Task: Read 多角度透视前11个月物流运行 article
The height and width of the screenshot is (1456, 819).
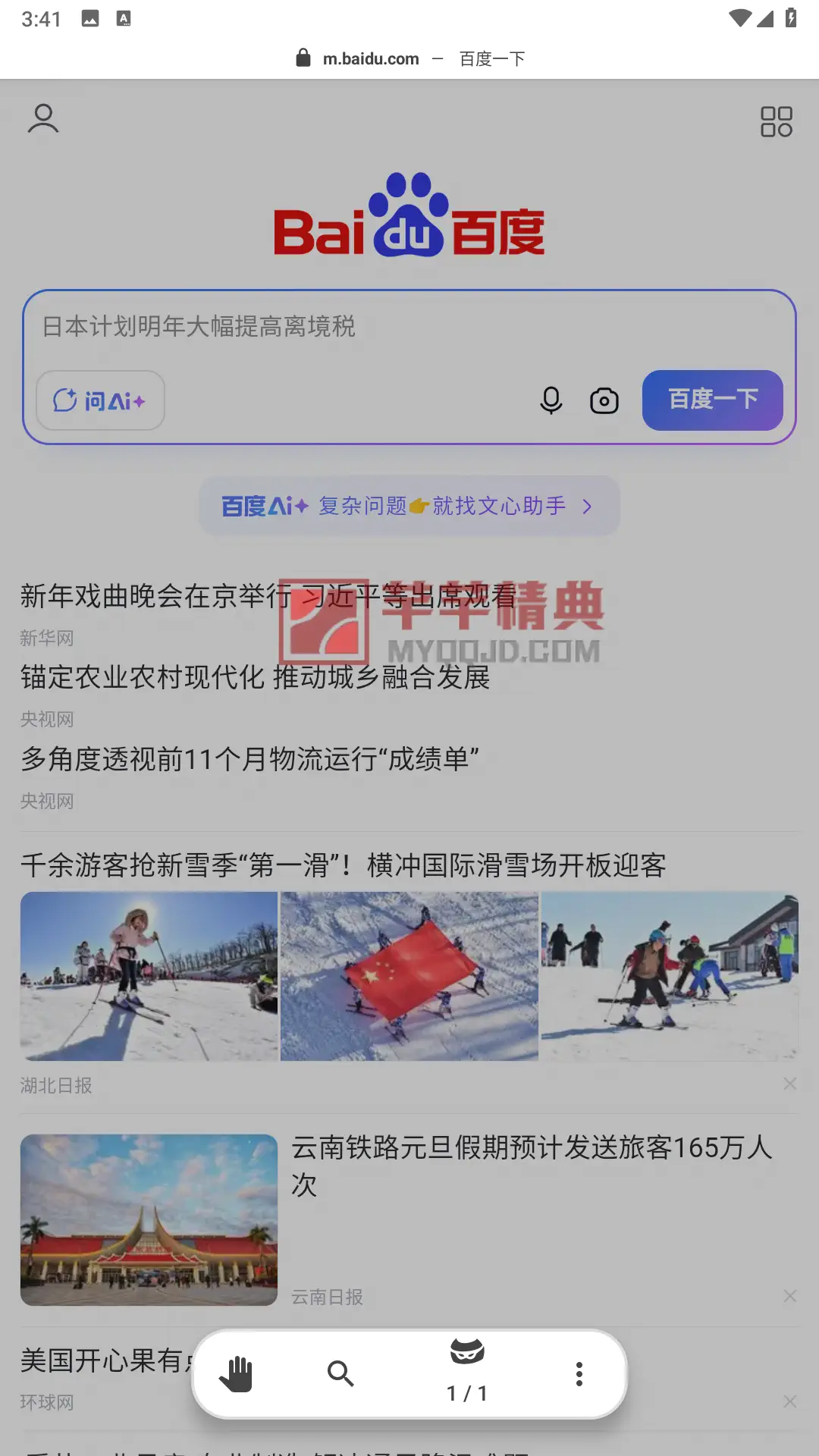Action: 250,759
